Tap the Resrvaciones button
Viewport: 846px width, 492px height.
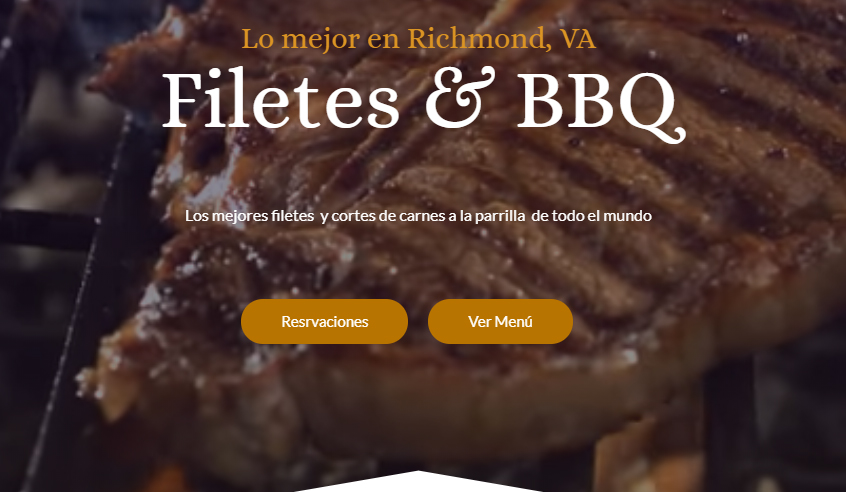[x=324, y=322]
